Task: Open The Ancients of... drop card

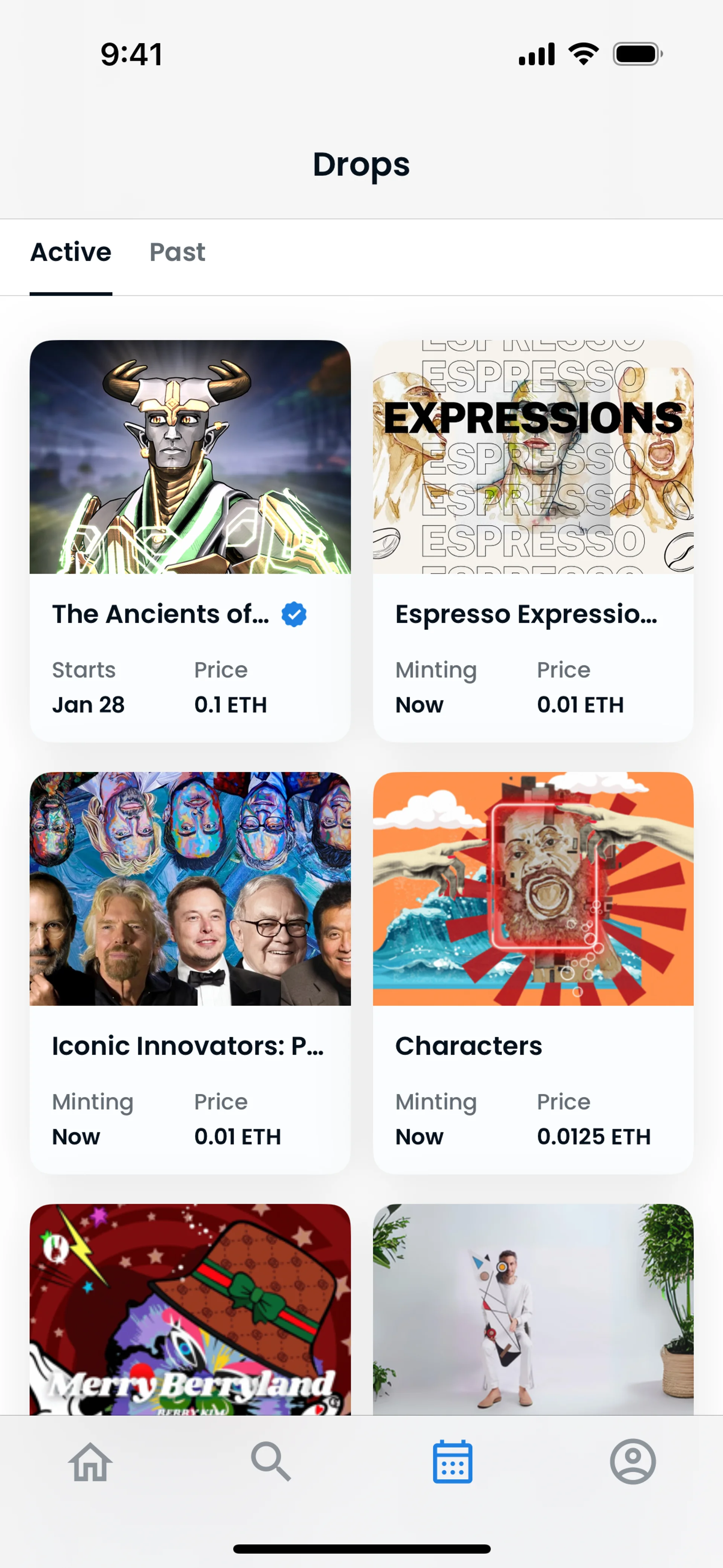Action: click(x=190, y=540)
